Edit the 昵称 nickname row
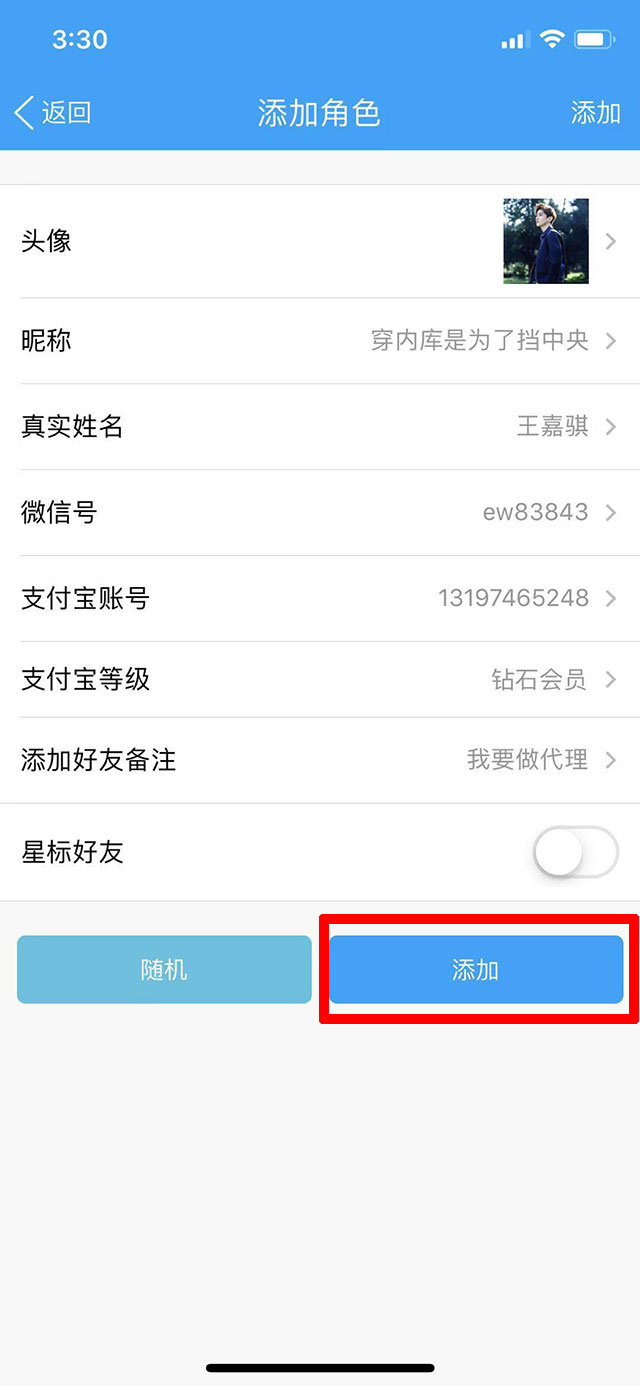Screen dimensions: 640x1386 [320, 341]
